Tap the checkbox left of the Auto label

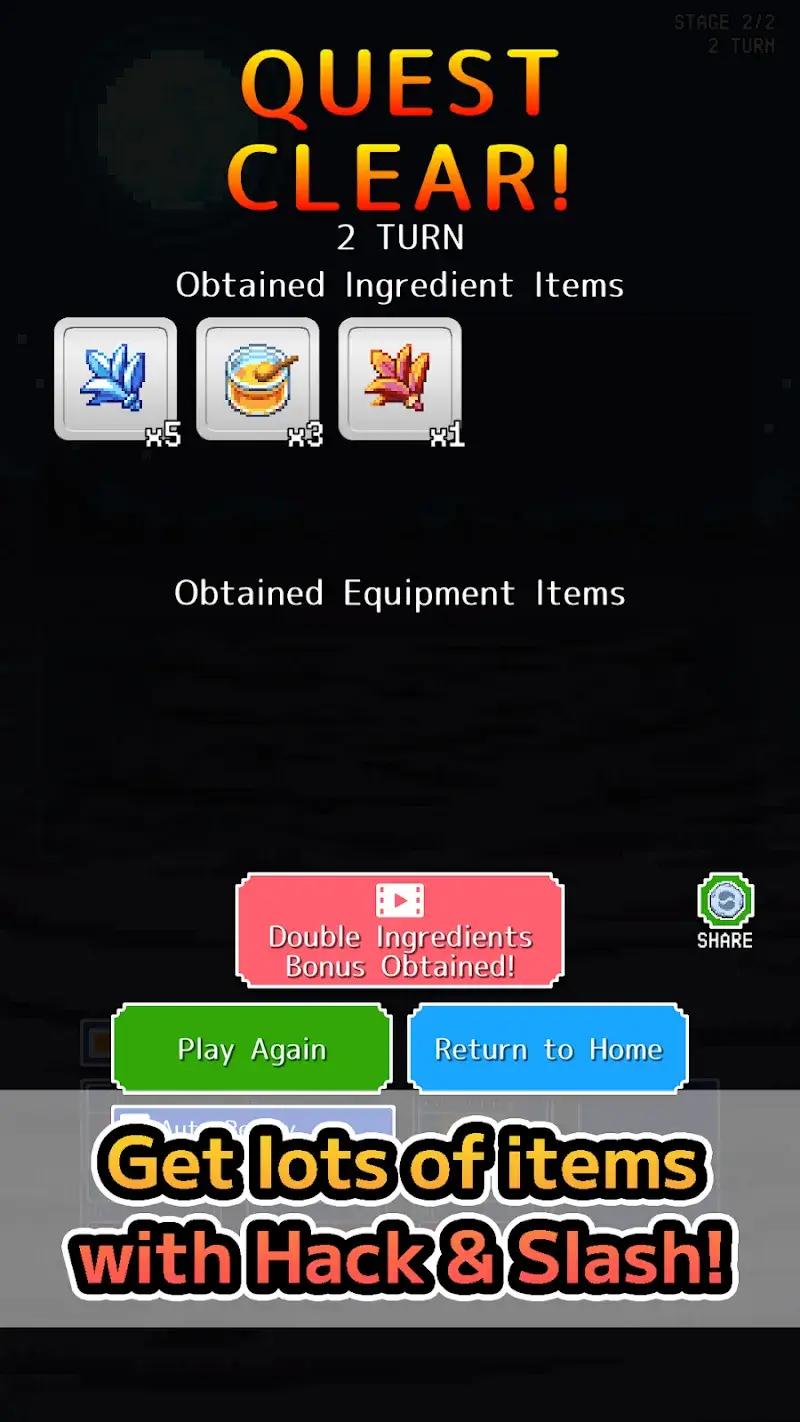pyautogui.click(x=140, y=1120)
